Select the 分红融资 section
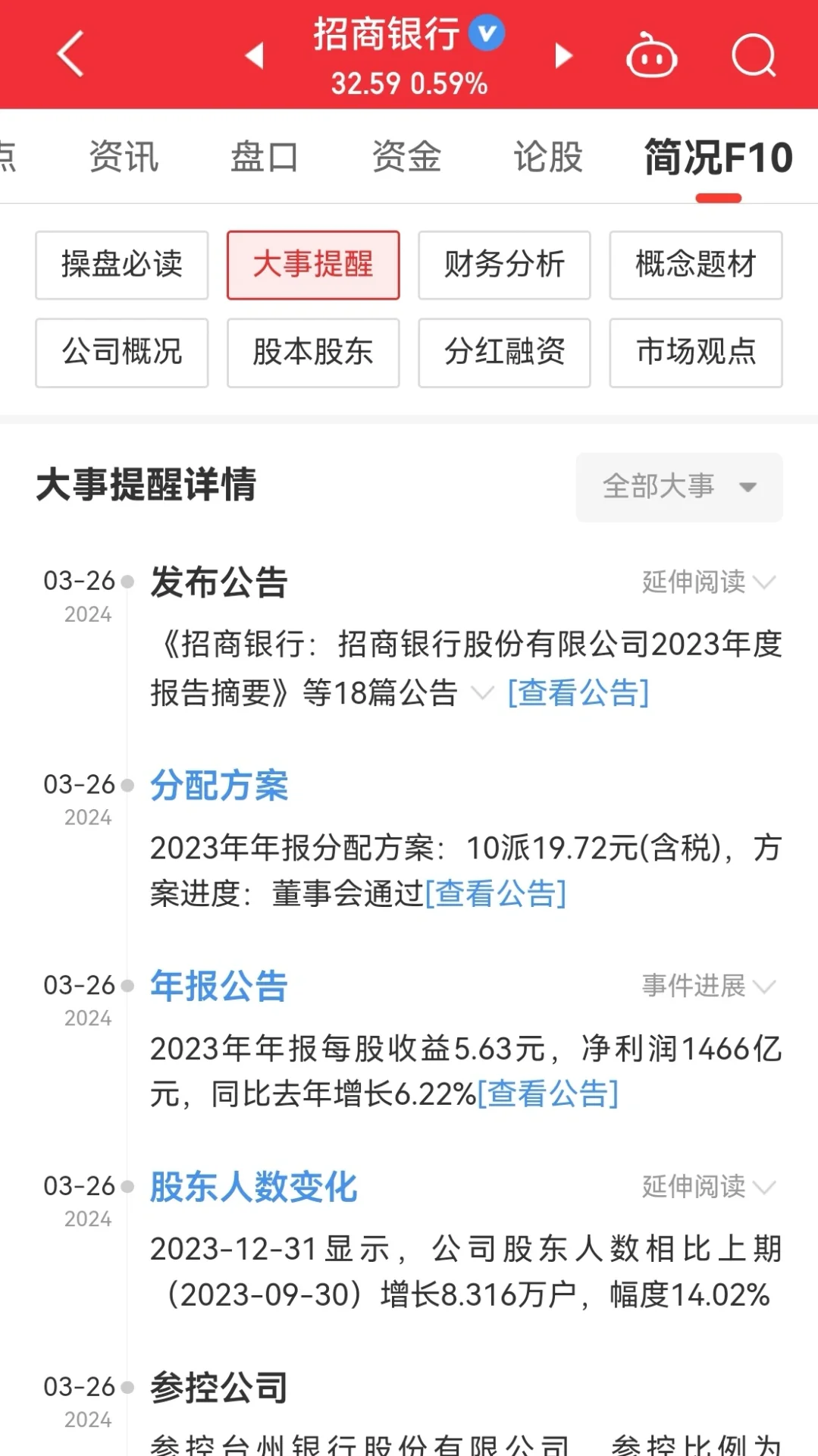Image resolution: width=818 pixels, height=1456 pixels. (x=504, y=352)
